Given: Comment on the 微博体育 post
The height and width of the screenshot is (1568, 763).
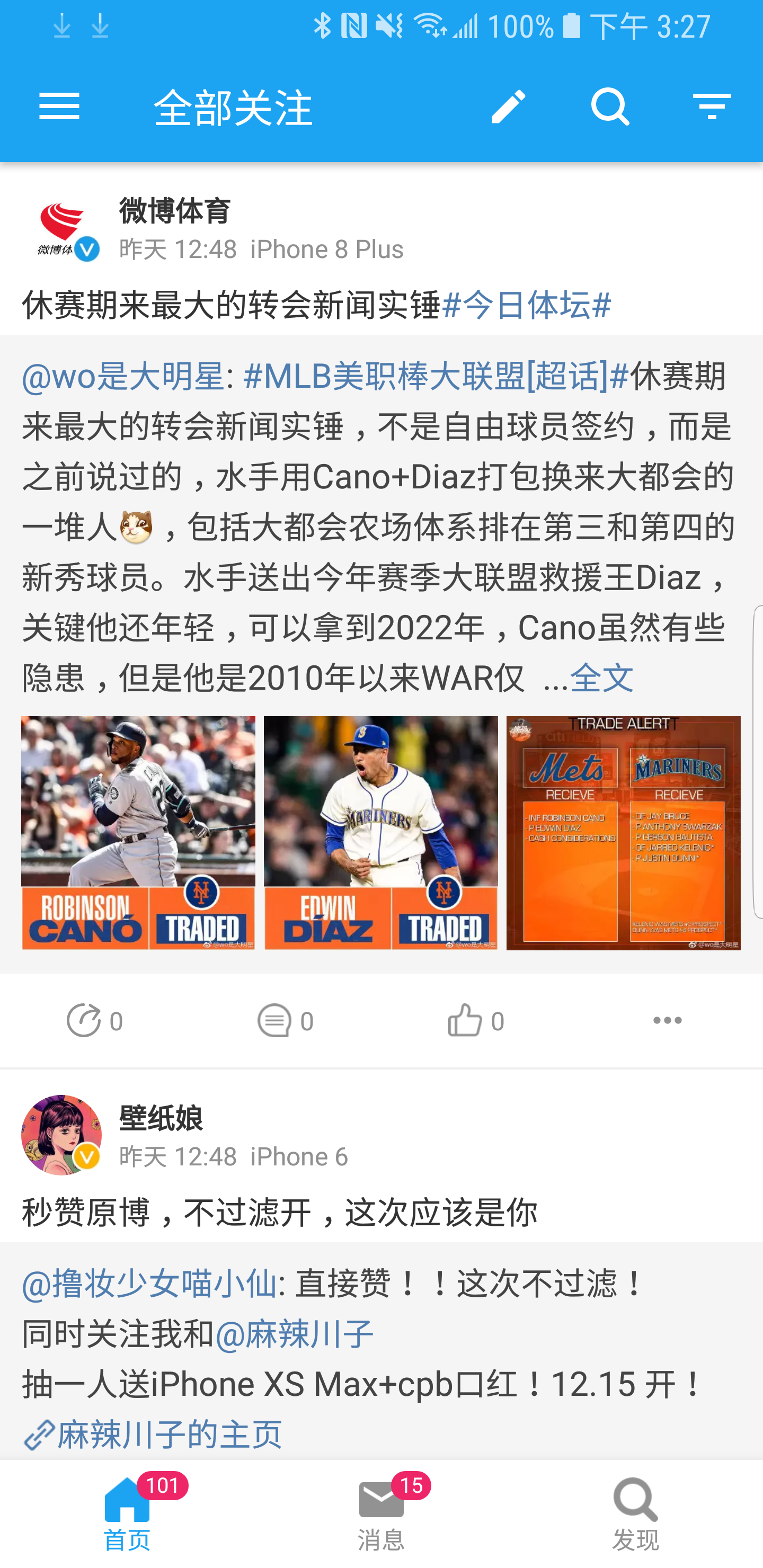Looking at the screenshot, I should coord(285,1021).
